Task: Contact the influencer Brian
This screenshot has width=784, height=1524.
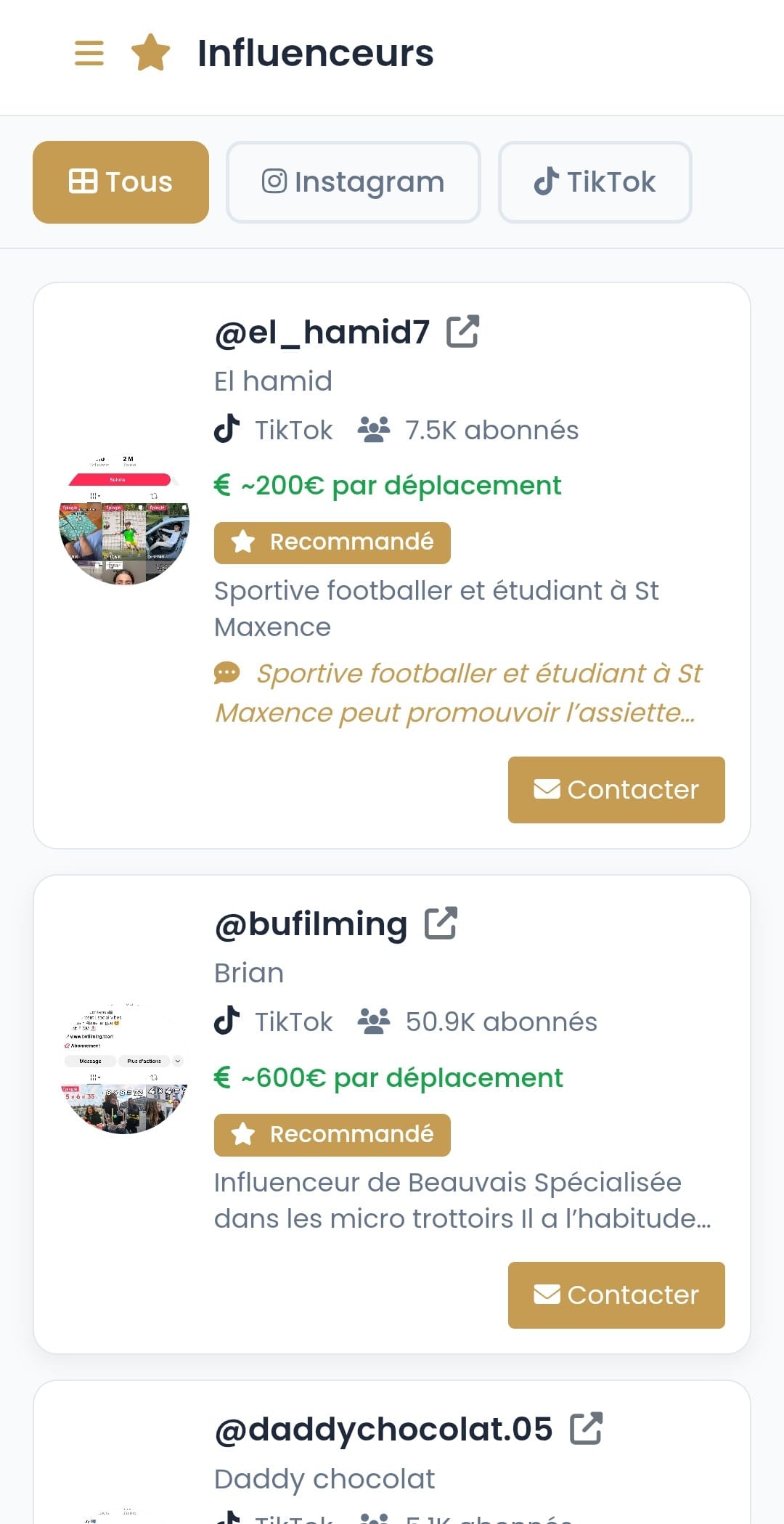Action: point(616,1295)
